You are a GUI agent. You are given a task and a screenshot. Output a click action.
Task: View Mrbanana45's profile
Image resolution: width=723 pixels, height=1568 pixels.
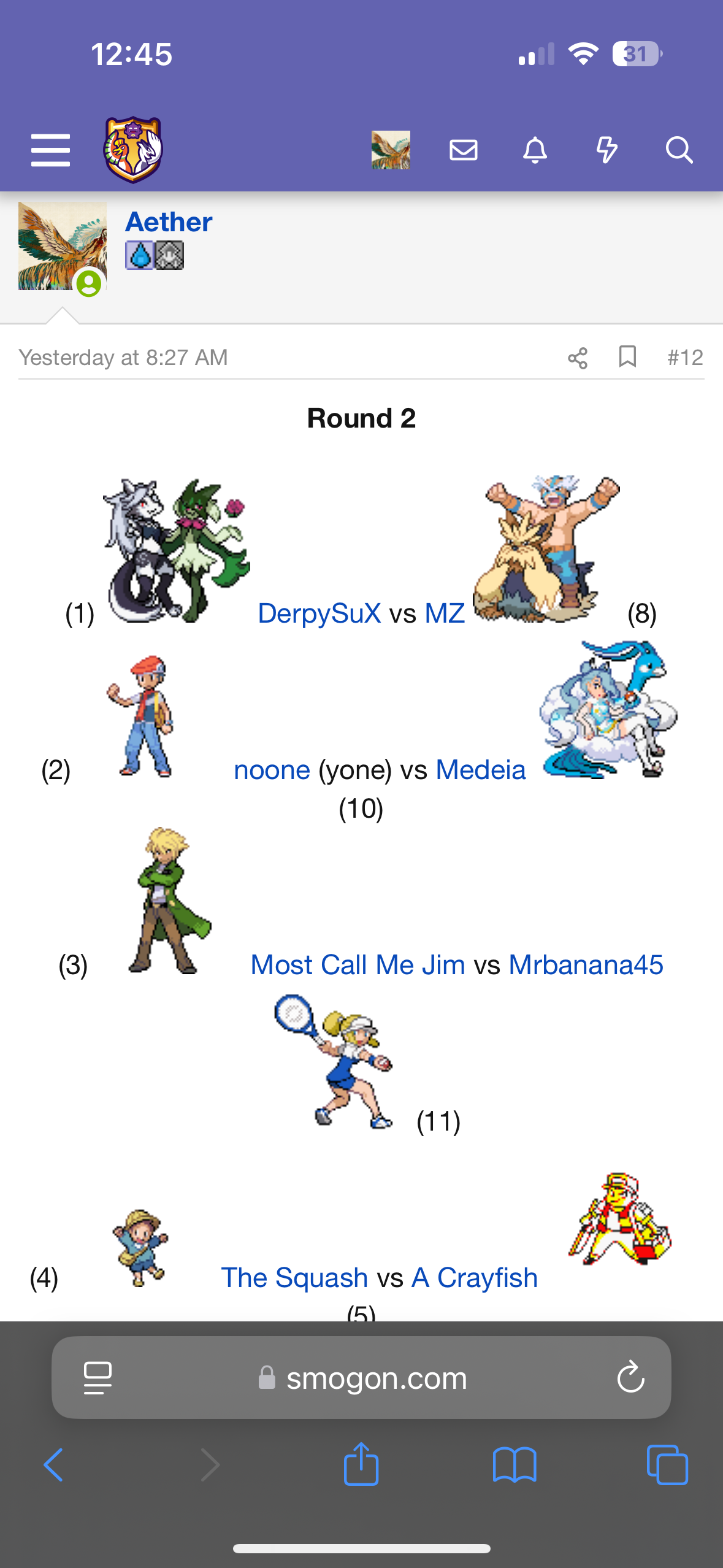coord(586,965)
